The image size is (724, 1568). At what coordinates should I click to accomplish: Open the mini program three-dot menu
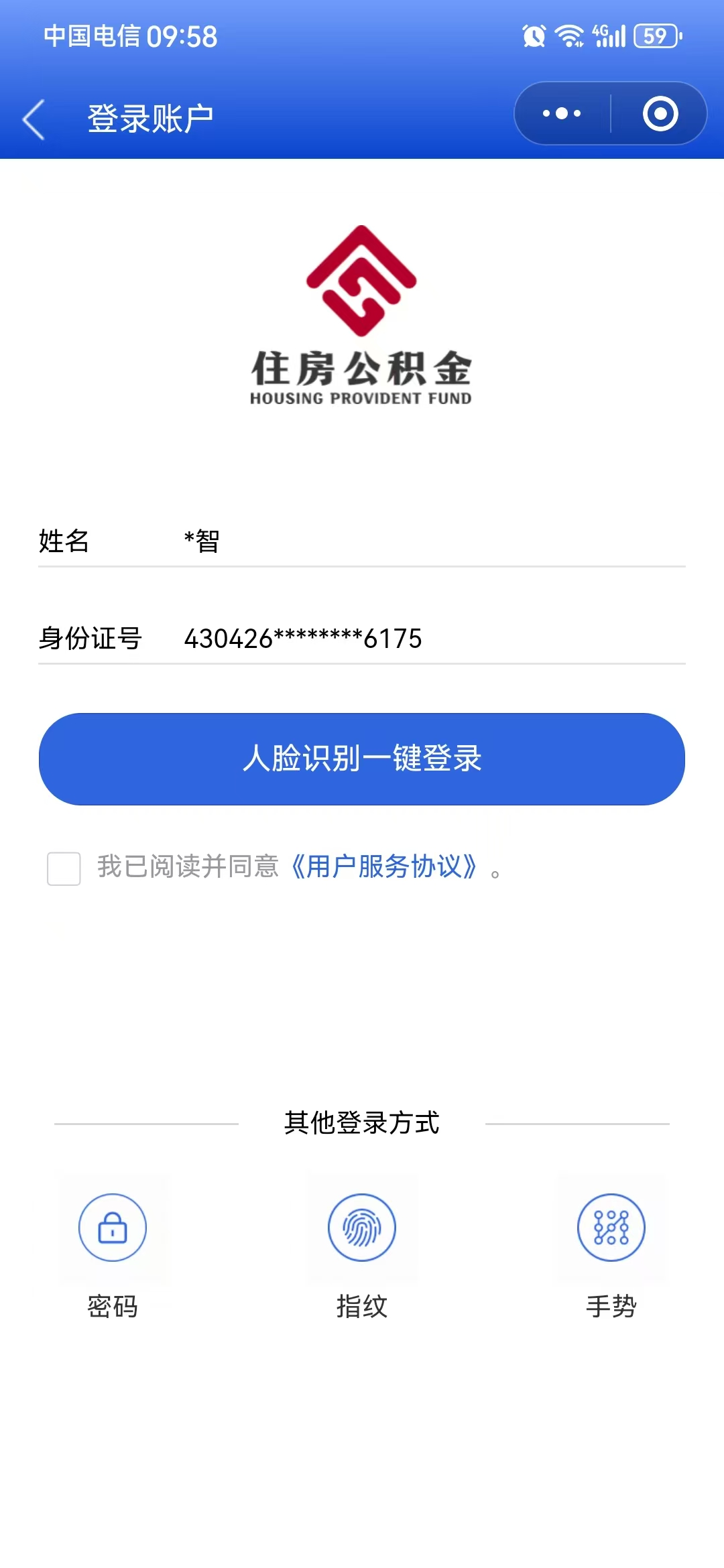coord(562,113)
